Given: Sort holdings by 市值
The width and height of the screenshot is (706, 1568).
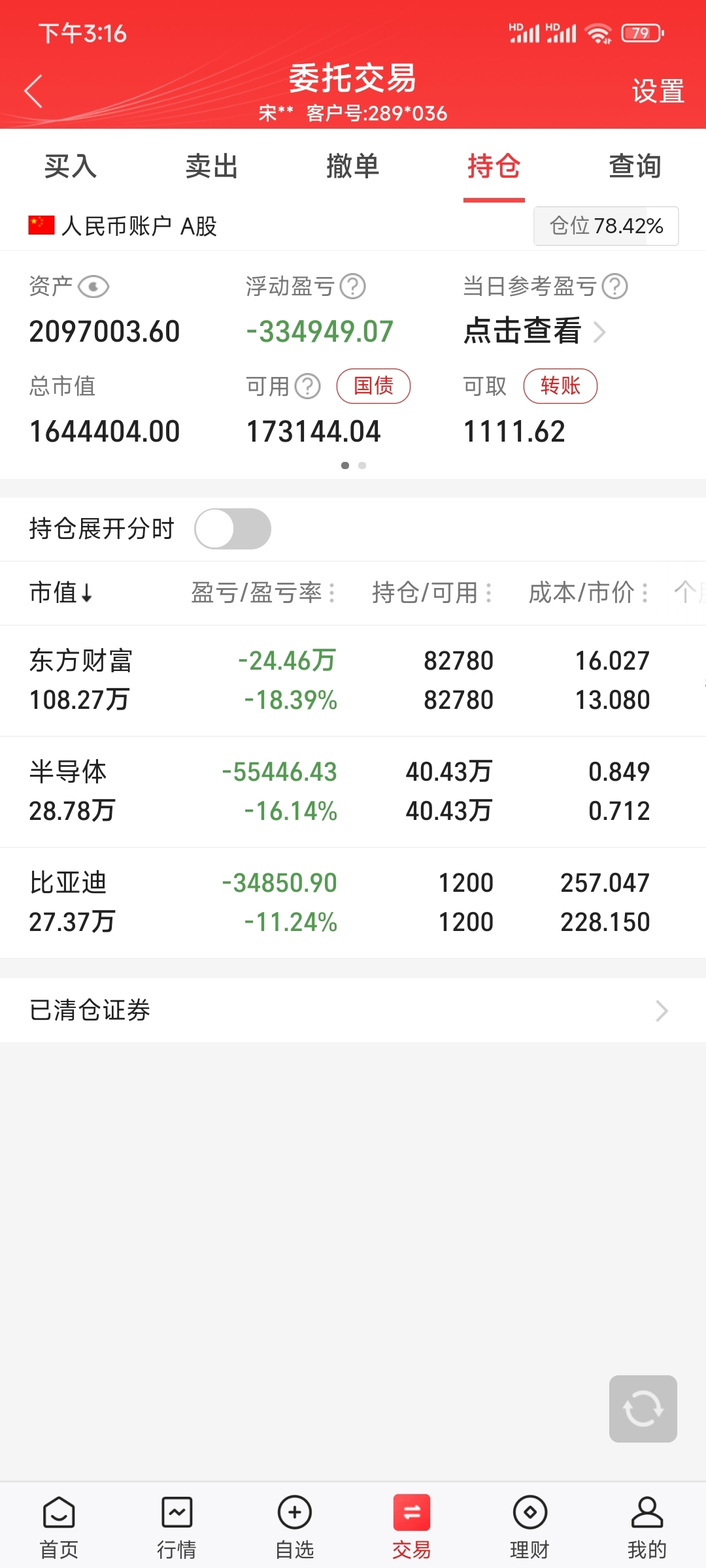Looking at the screenshot, I should click(x=61, y=593).
